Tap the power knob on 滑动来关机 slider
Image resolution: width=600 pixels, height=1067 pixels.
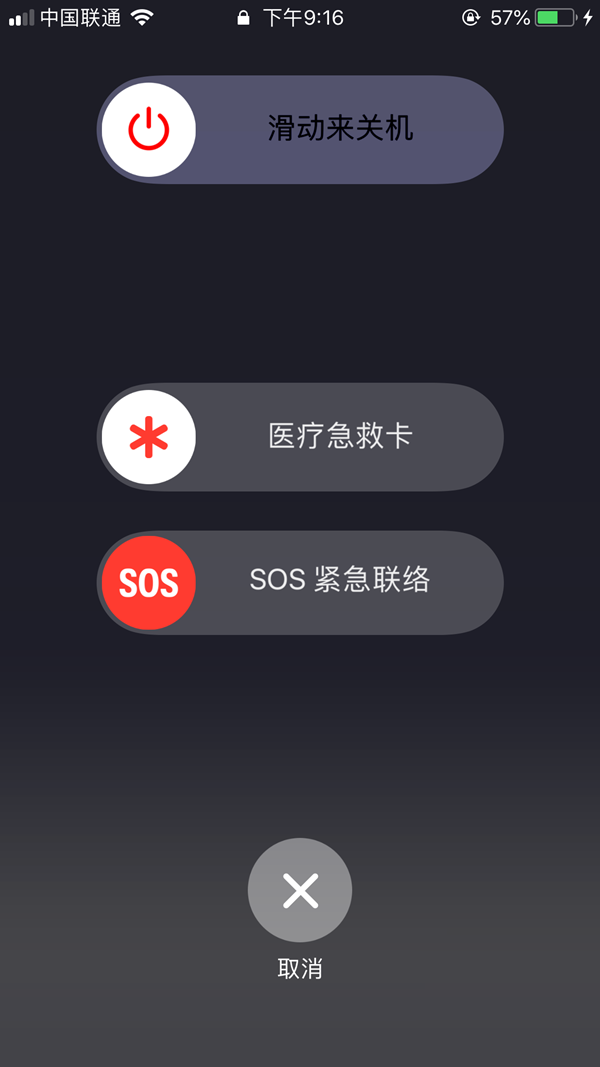[148, 130]
